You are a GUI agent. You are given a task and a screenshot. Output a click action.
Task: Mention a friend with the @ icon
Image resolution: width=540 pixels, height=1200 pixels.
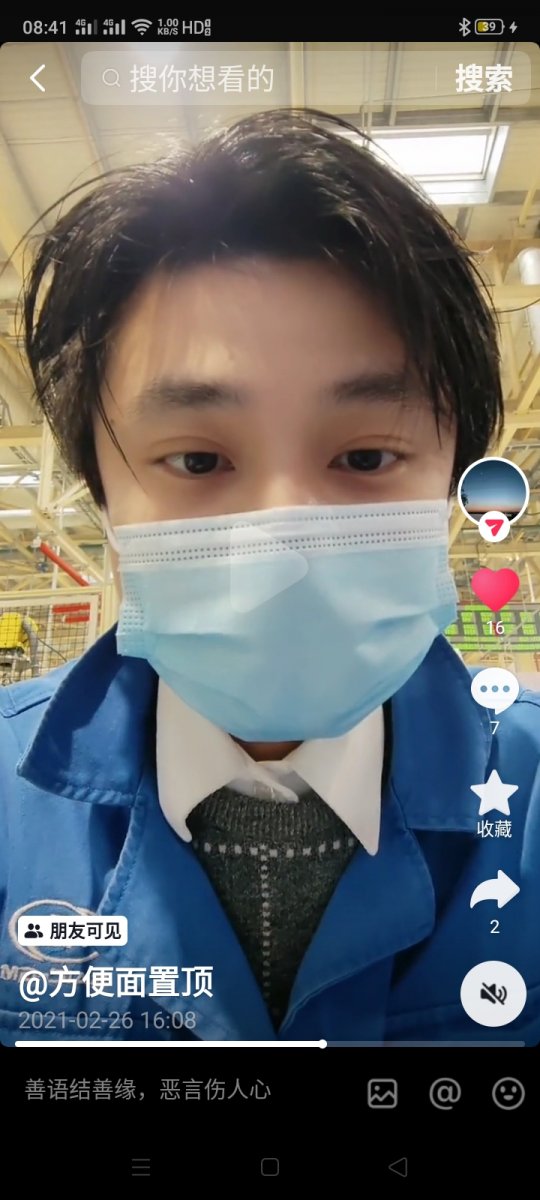445,1093
